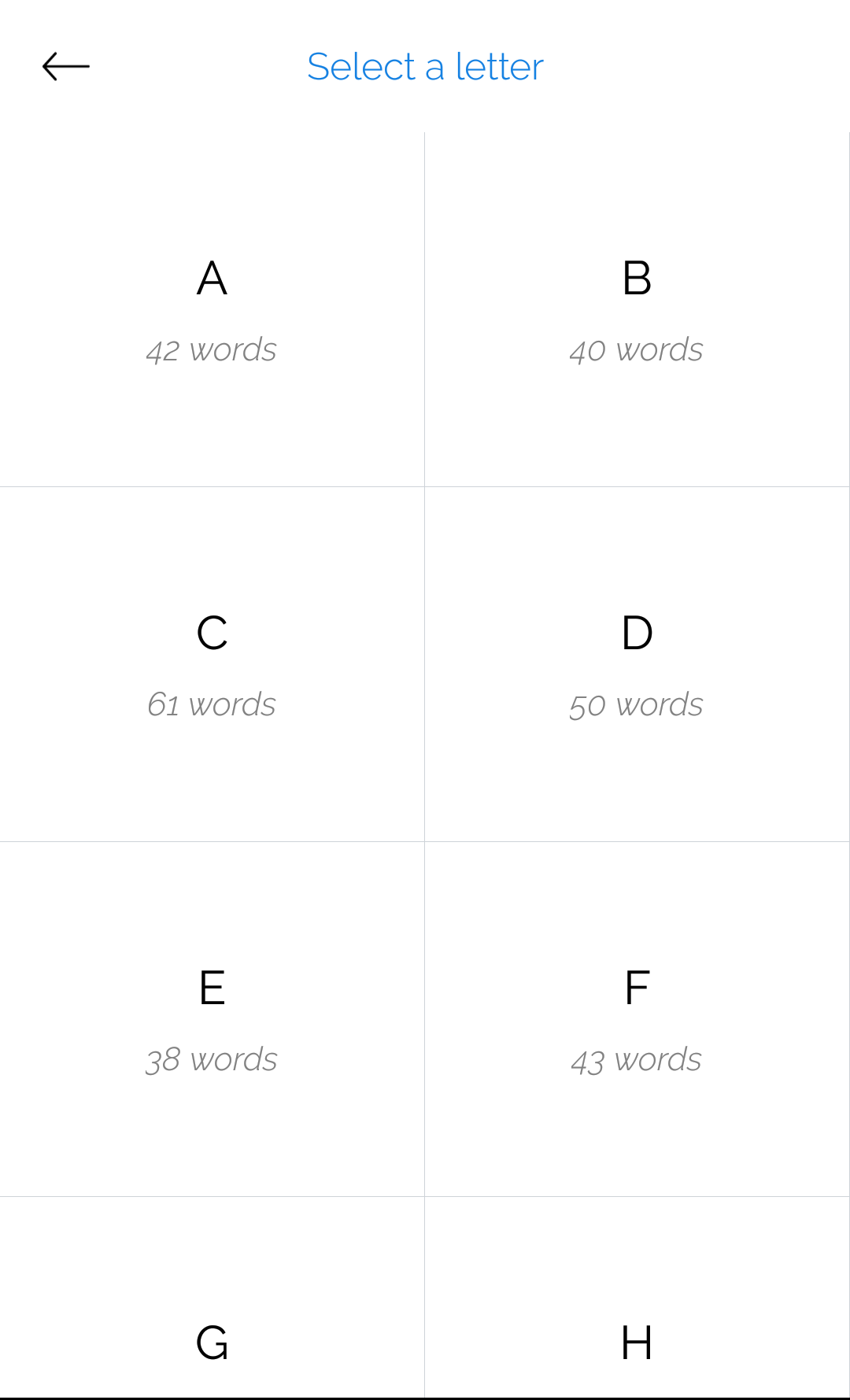Tap the 'Select a letter' heading
850x1400 pixels.
[424, 67]
